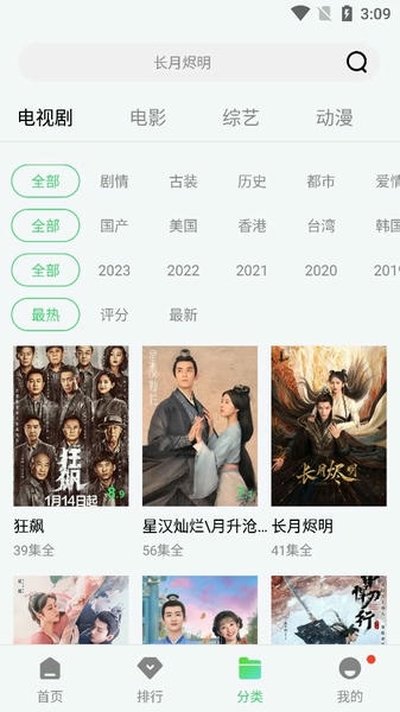Screen dimensions: 400x712
Task: Switch to the 动漫 tab
Action: point(334,117)
